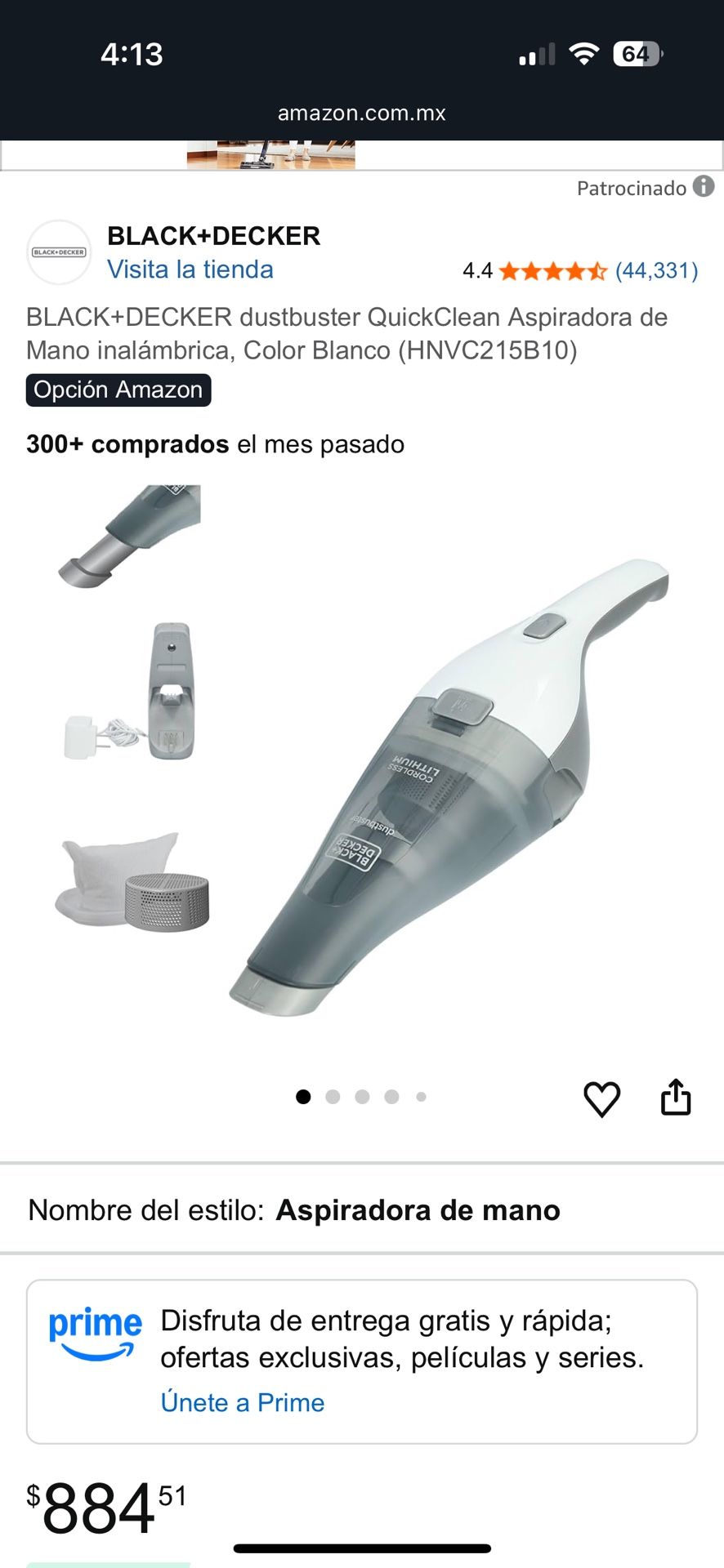Select the last carousel dot
This screenshot has width=724, height=1568.
[x=421, y=1097]
